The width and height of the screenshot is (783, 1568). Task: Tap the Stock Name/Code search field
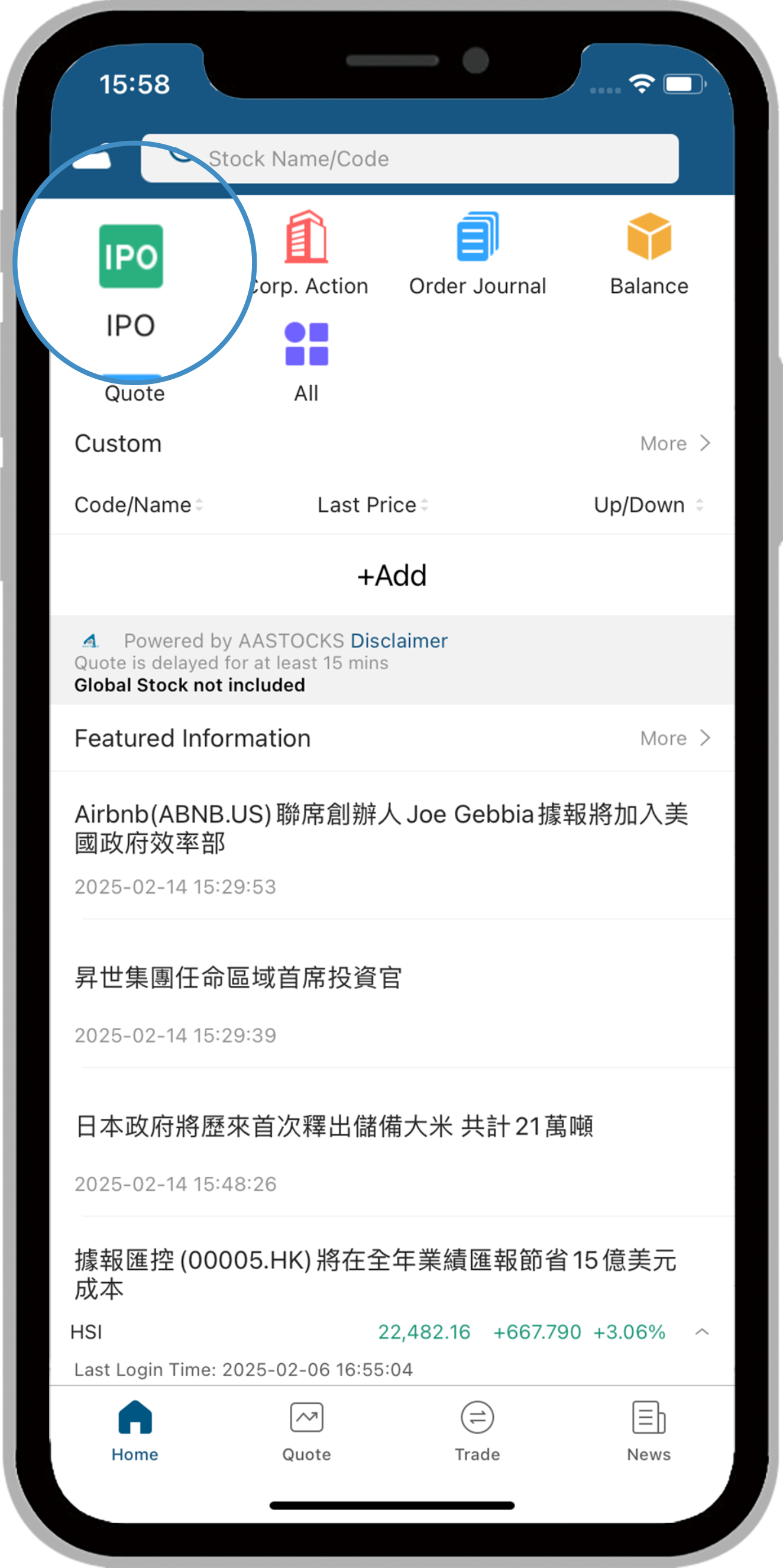point(409,159)
